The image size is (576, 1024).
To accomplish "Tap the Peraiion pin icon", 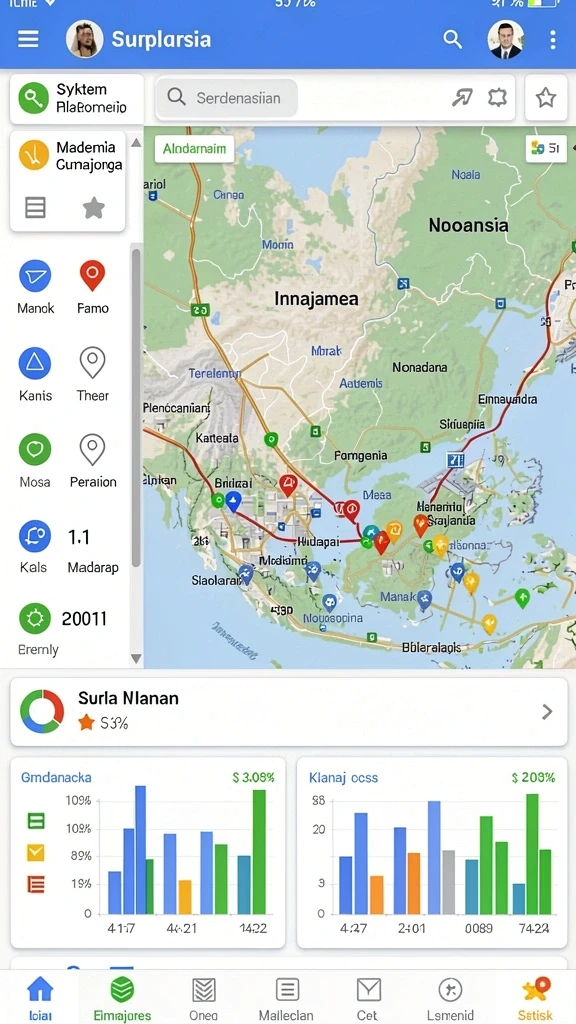I will [92, 451].
